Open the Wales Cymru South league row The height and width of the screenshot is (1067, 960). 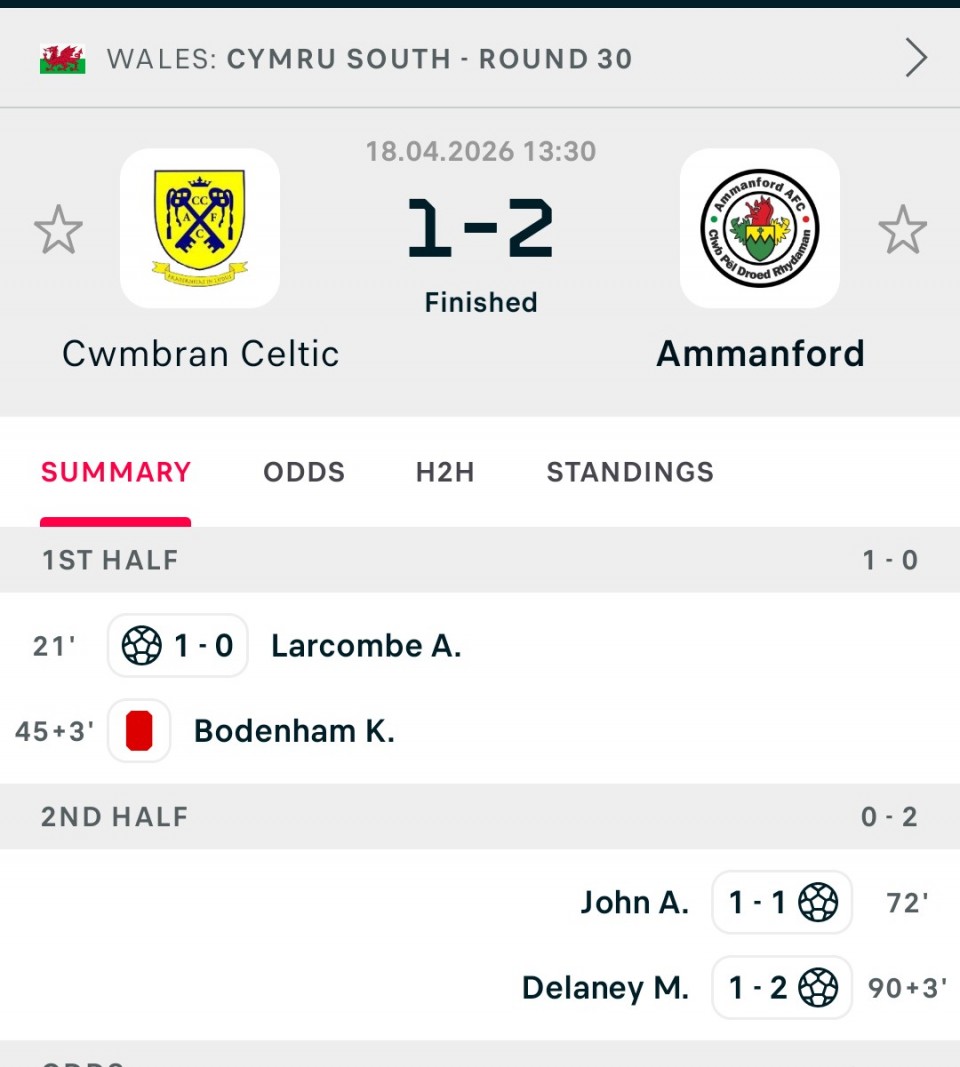click(x=480, y=59)
